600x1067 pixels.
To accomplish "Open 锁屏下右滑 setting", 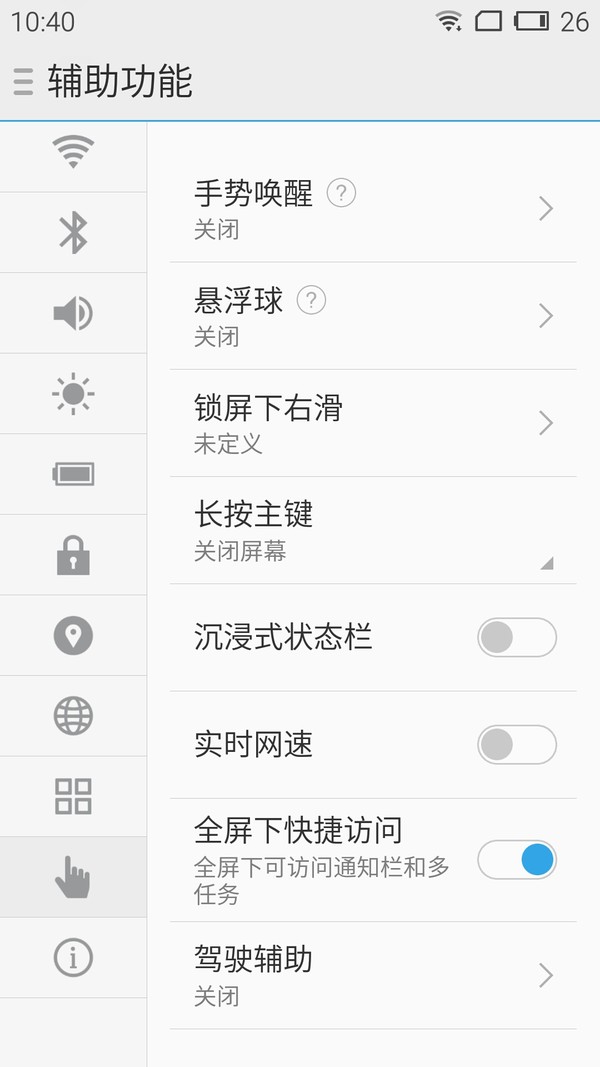I will pos(373,423).
